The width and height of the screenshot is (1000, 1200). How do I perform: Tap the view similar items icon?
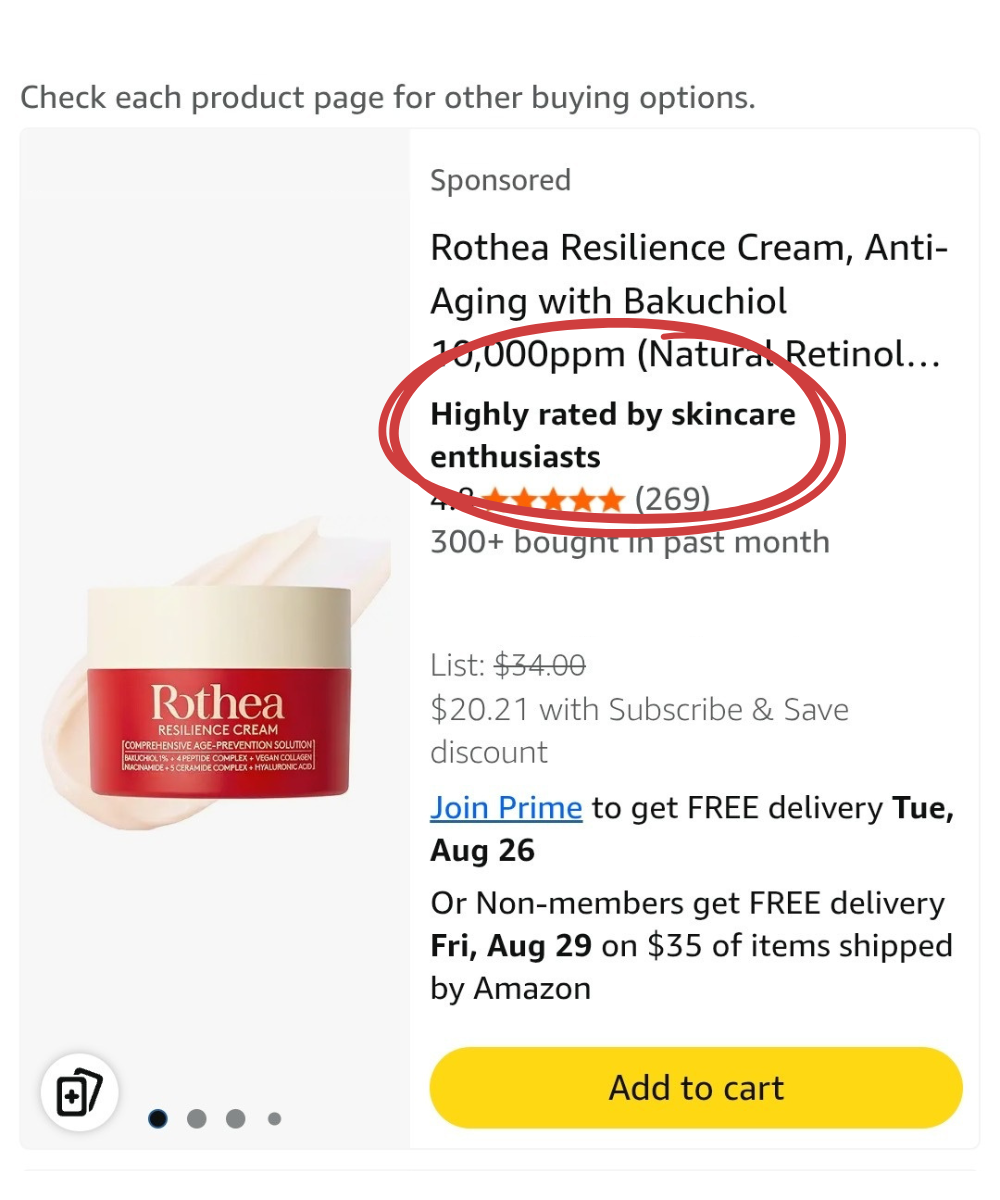(79, 1092)
